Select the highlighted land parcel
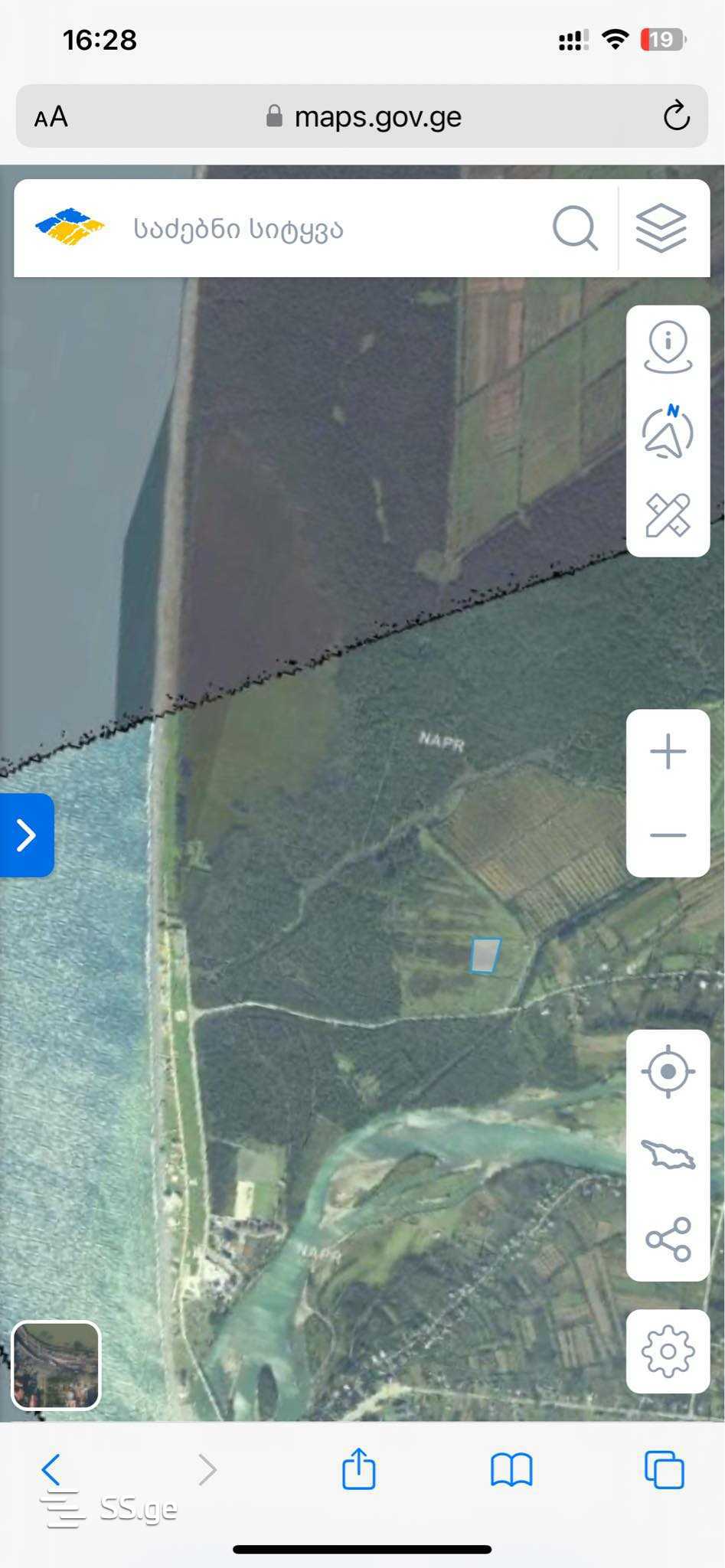 pyautogui.click(x=485, y=955)
